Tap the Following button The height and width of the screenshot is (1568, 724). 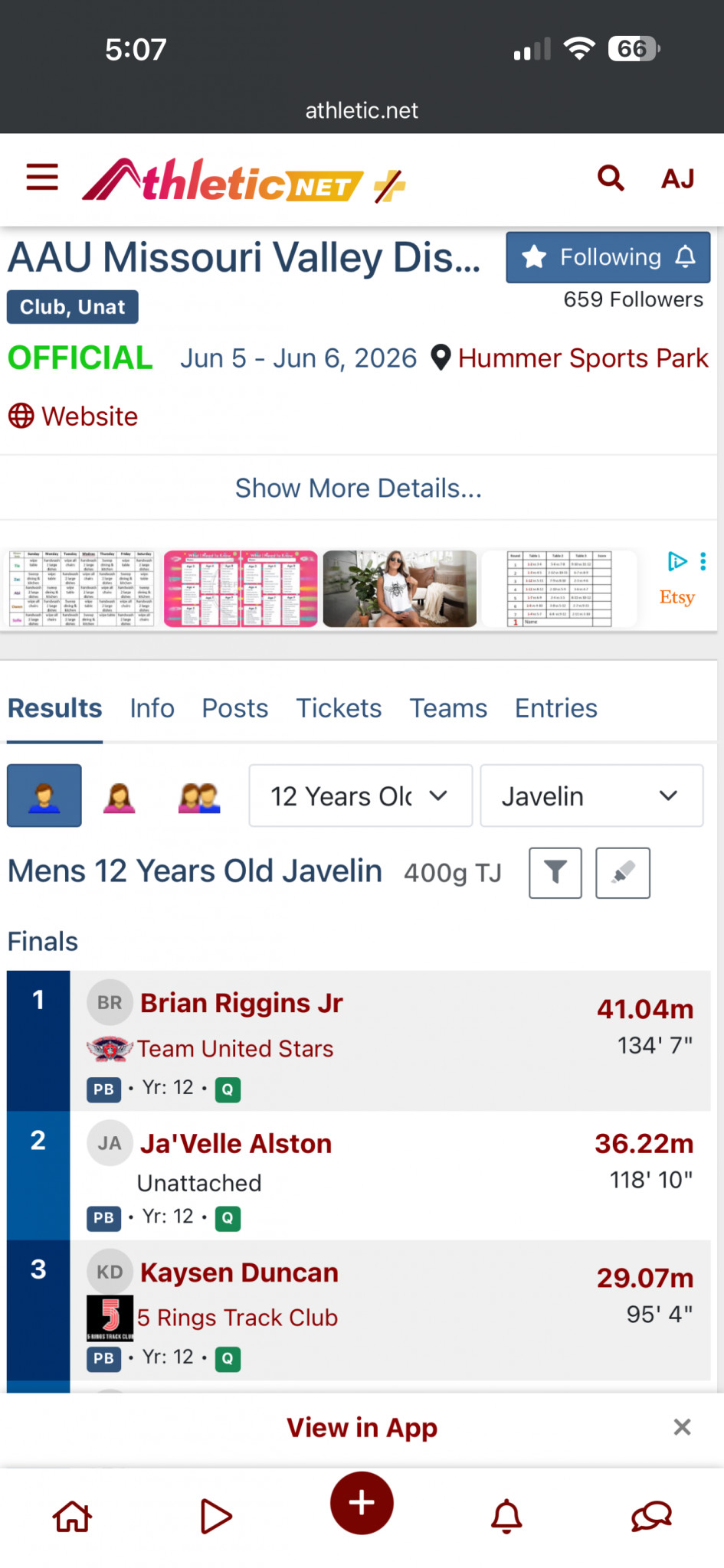608,257
